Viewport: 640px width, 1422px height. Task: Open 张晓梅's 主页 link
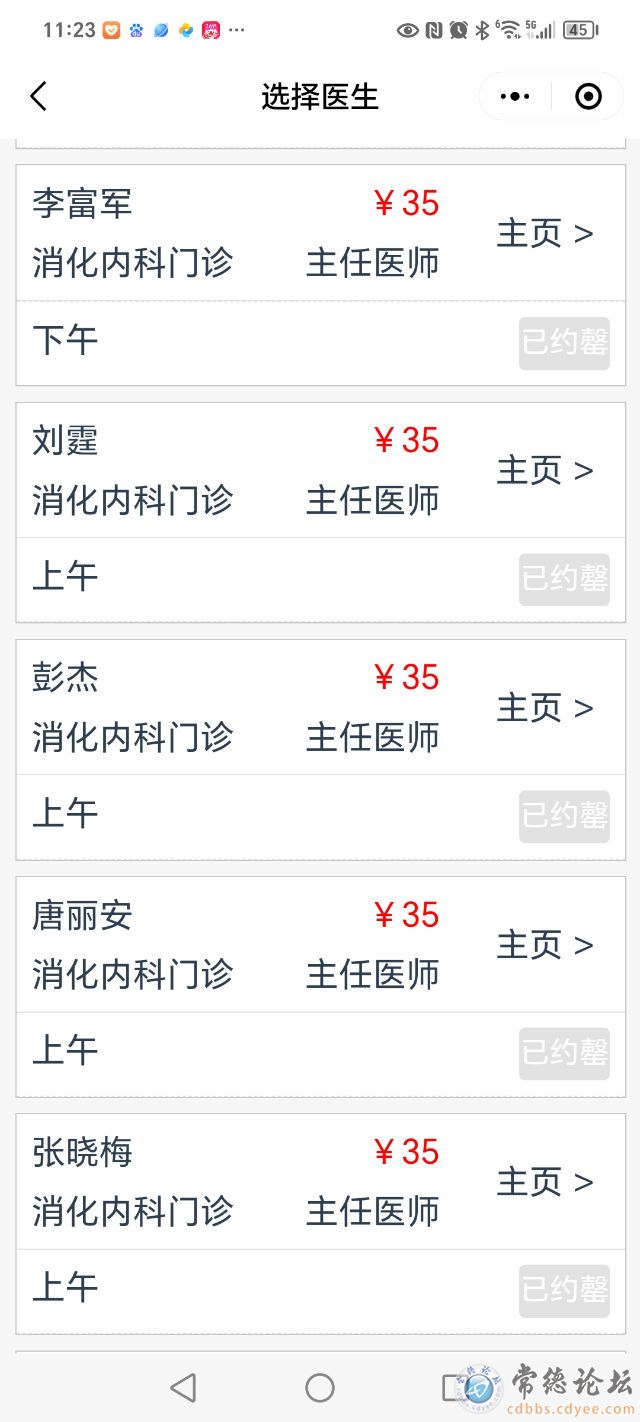point(545,1182)
